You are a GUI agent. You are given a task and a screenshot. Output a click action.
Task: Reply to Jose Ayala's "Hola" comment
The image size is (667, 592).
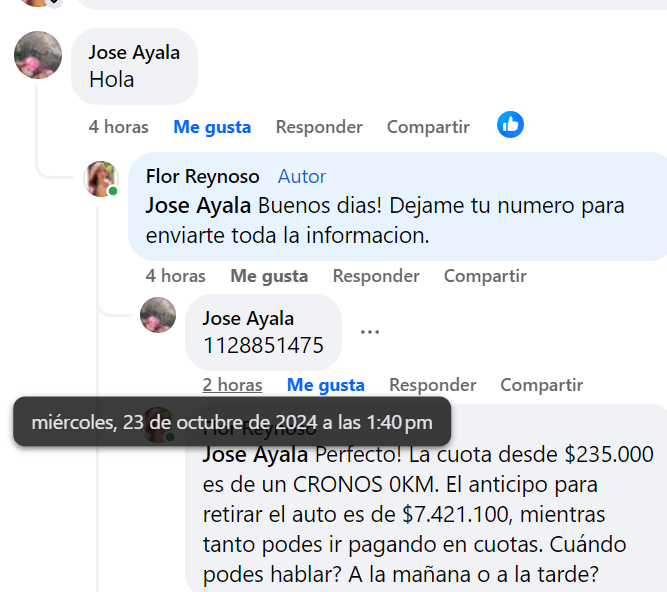[x=319, y=127]
